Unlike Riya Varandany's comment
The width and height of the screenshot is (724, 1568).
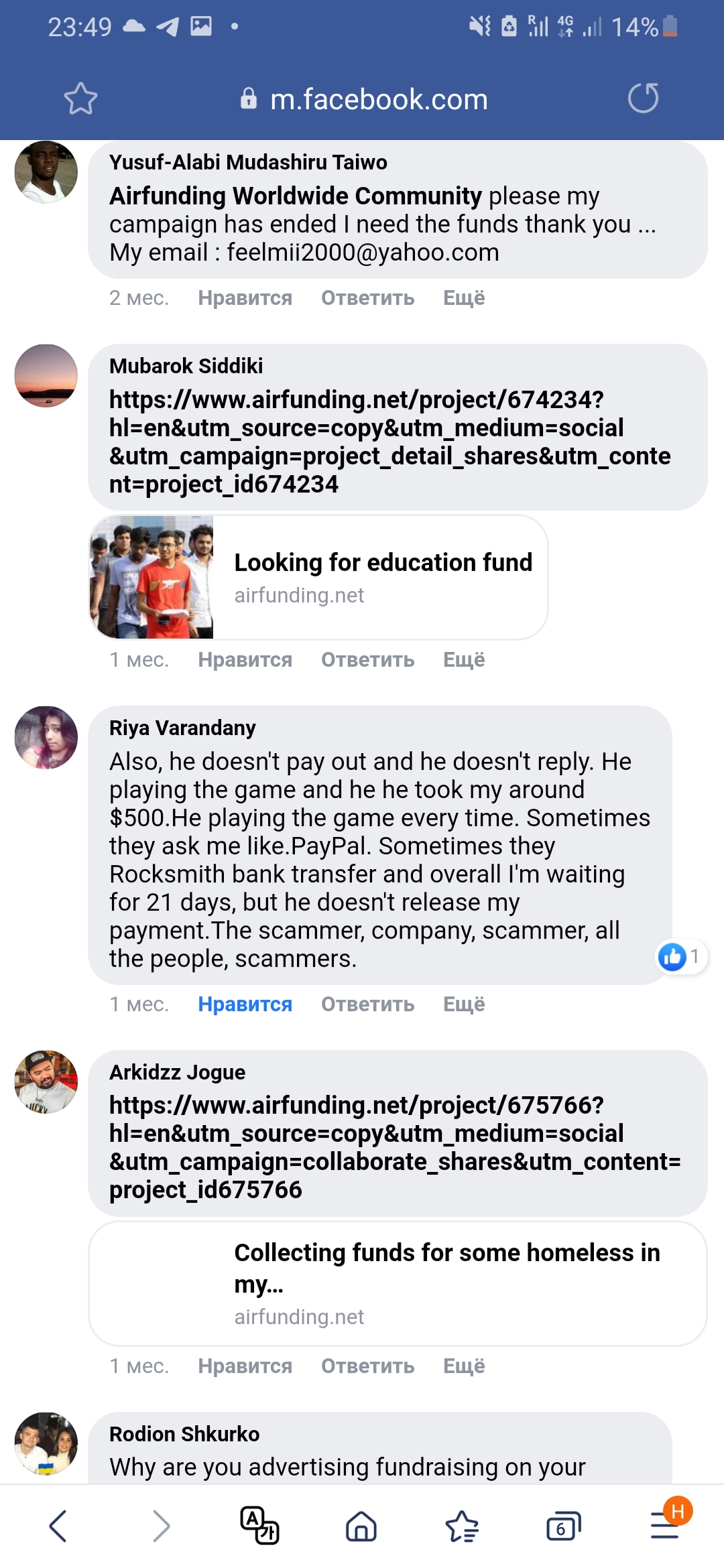[x=245, y=1004]
